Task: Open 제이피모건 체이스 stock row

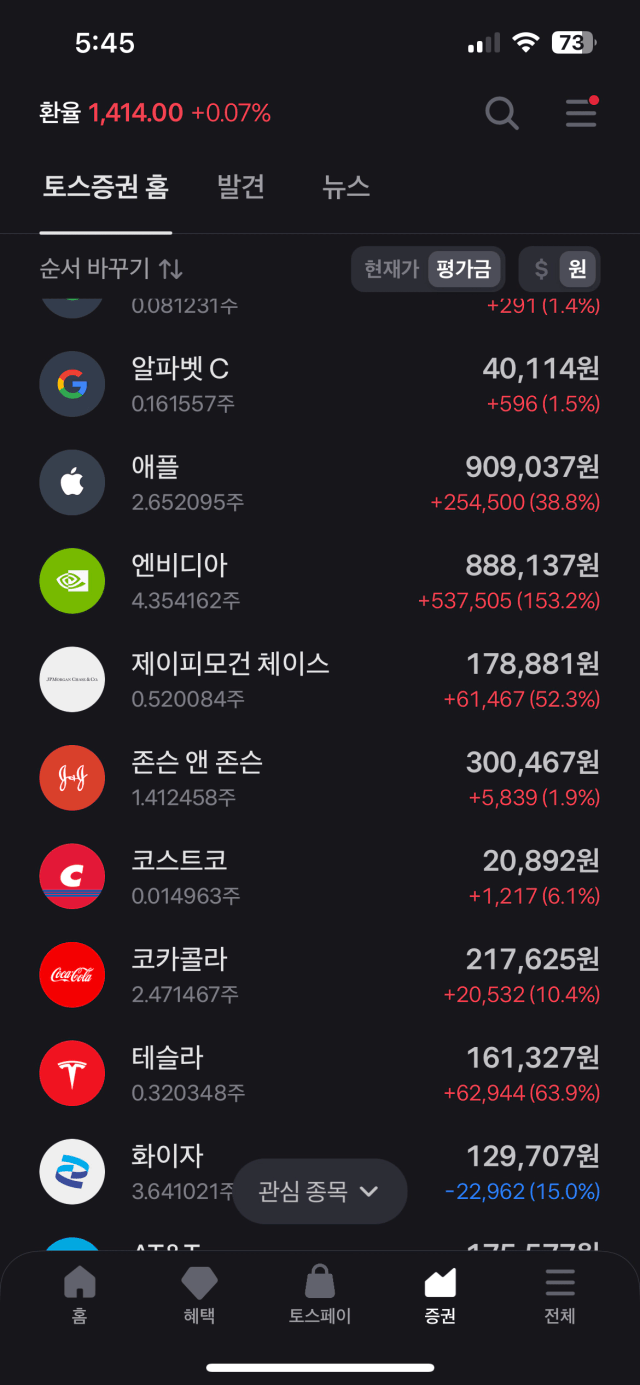Action: click(320, 679)
